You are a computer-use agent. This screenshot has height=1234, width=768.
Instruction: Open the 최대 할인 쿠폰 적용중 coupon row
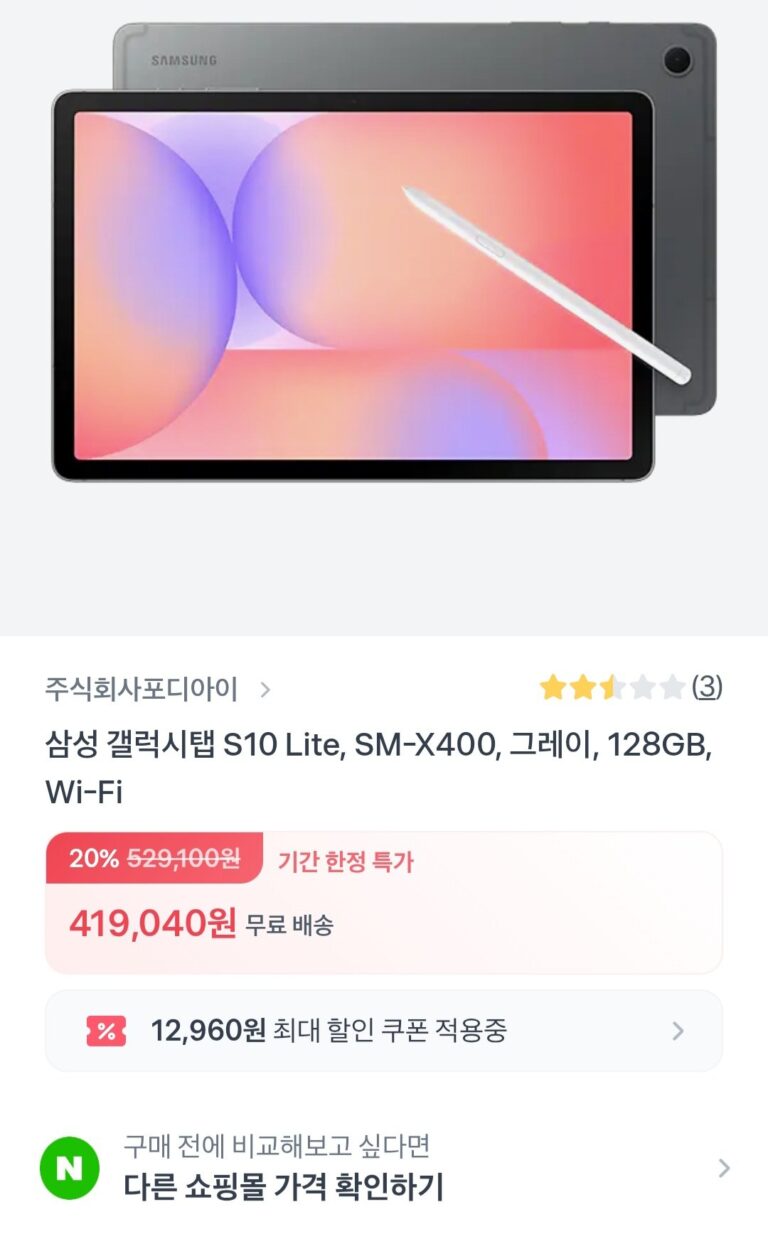(x=384, y=1031)
